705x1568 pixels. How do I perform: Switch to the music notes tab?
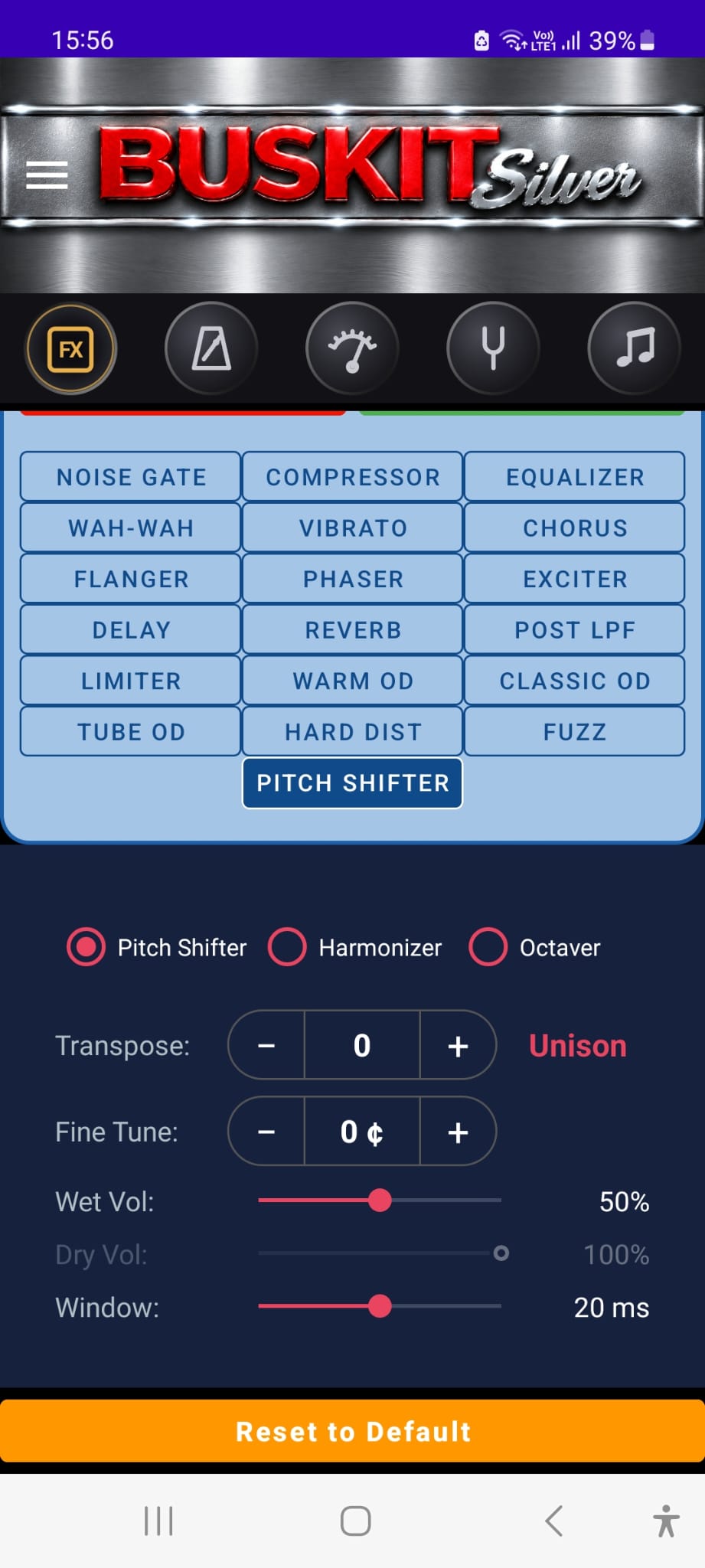click(634, 348)
